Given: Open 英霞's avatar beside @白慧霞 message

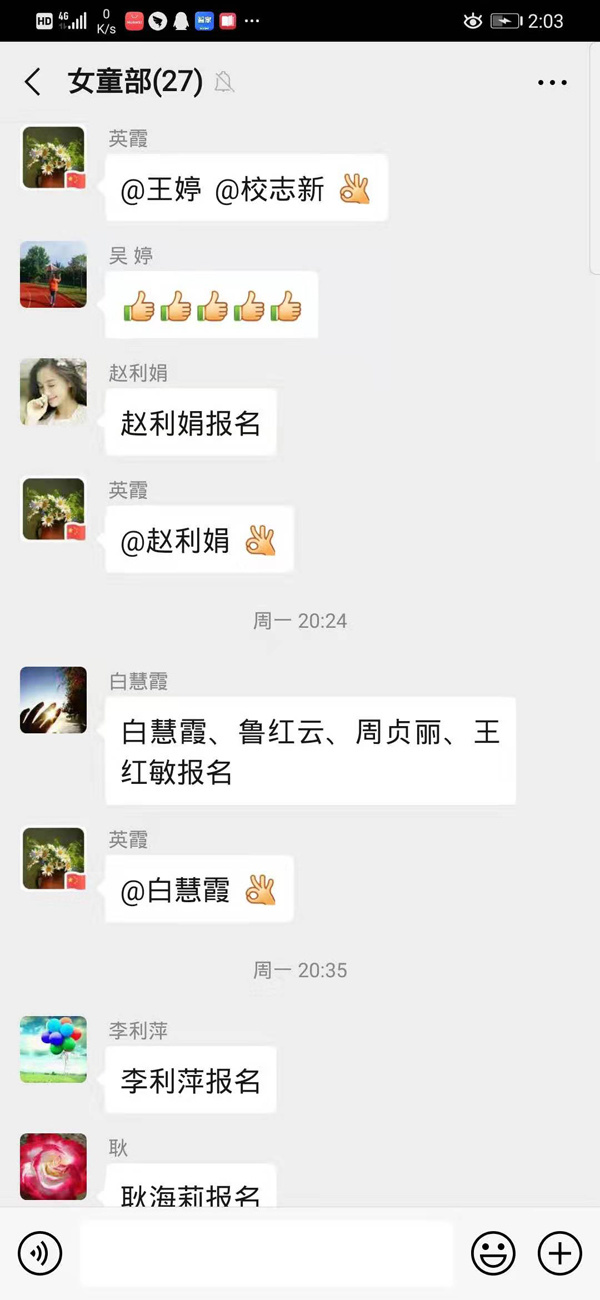Looking at the screenshot, I should click(x=53, y=858).
